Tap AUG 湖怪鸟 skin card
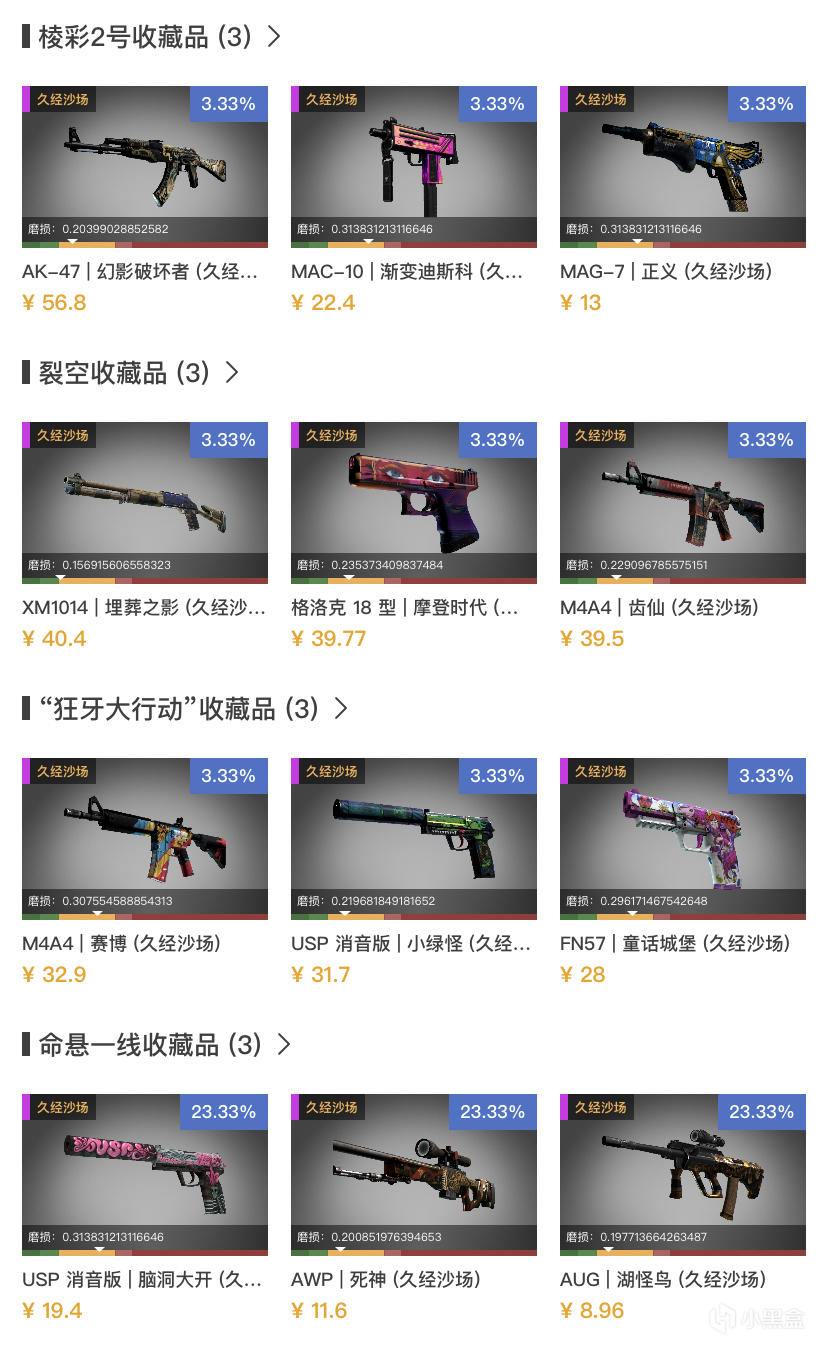This screenshot has width=828, height=1353. pyautogui.click(x=682, y=1174)
